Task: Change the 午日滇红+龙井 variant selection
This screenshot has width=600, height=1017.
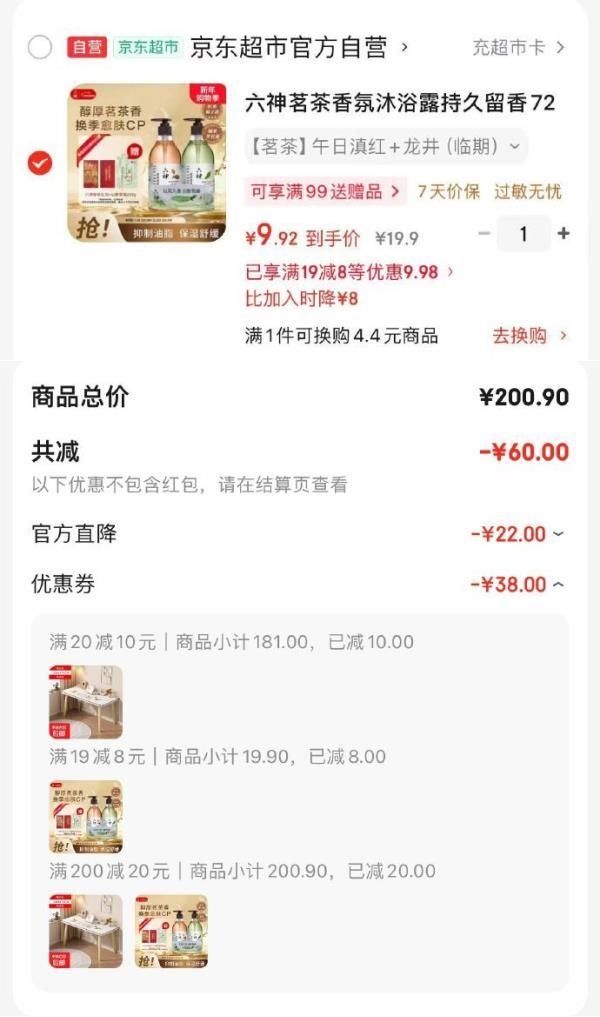Action: click(x=385, y=146)
